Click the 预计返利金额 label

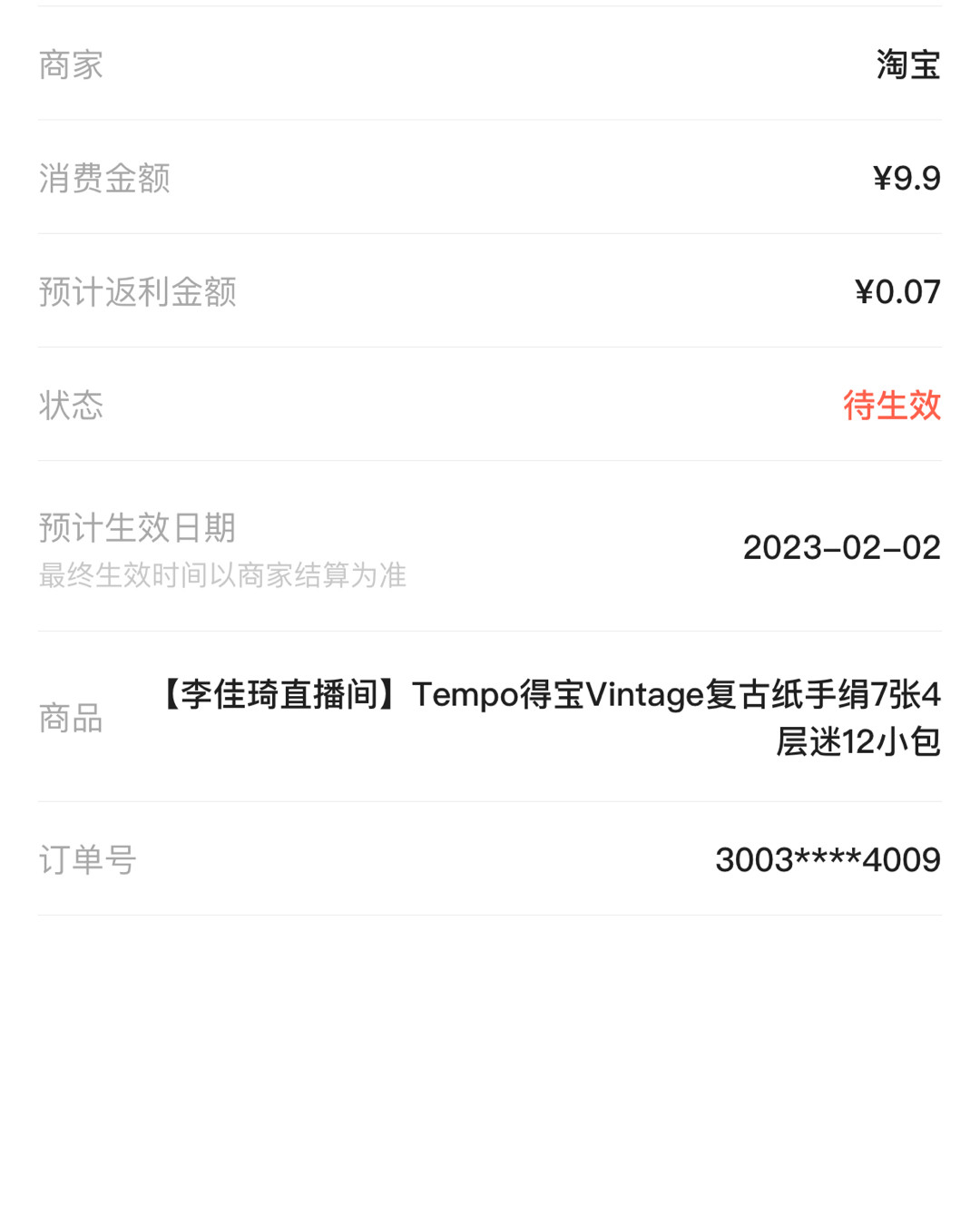[136, 291]
